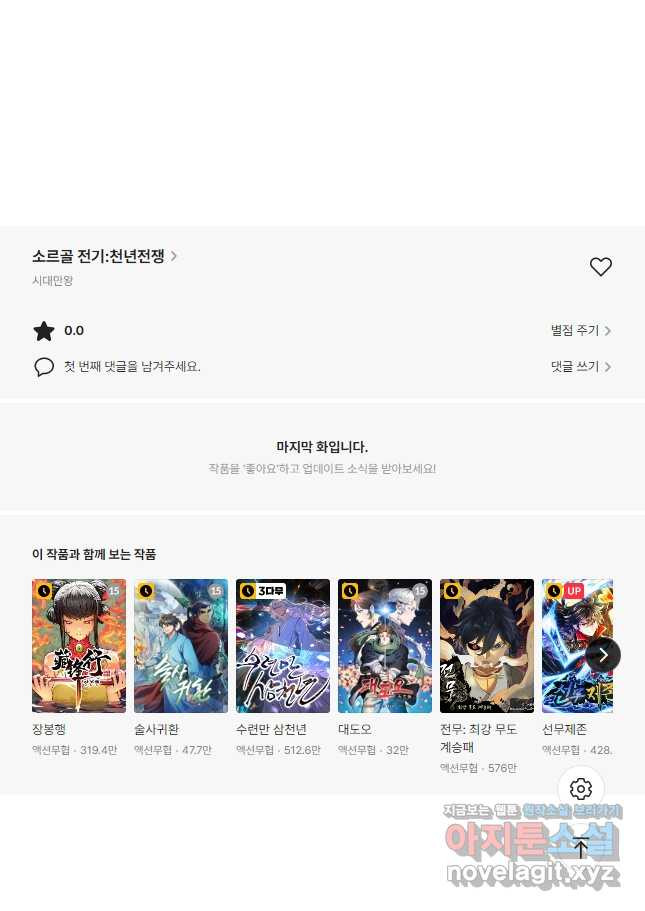Image resolution: width=645 pixels, height=911 pixels.
Task: Open 대도오 webtoon card
Action: (385, 646)
